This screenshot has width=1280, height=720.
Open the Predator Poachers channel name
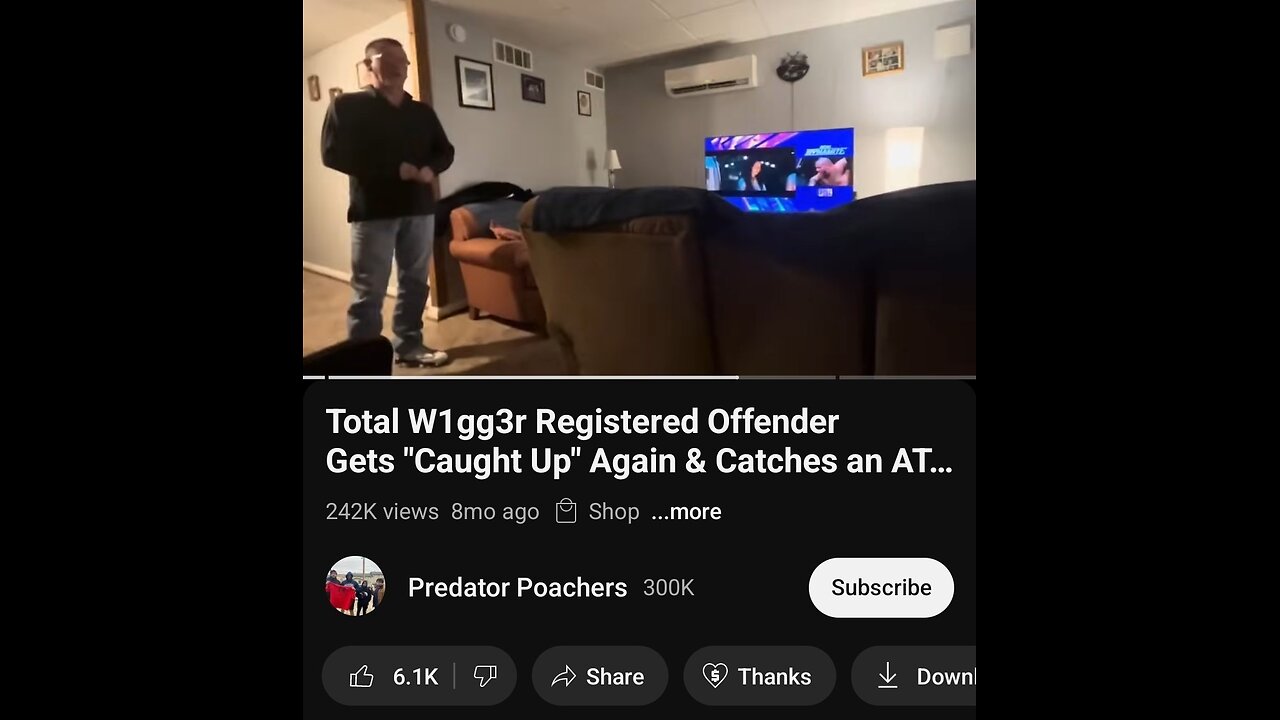[517, 588]
